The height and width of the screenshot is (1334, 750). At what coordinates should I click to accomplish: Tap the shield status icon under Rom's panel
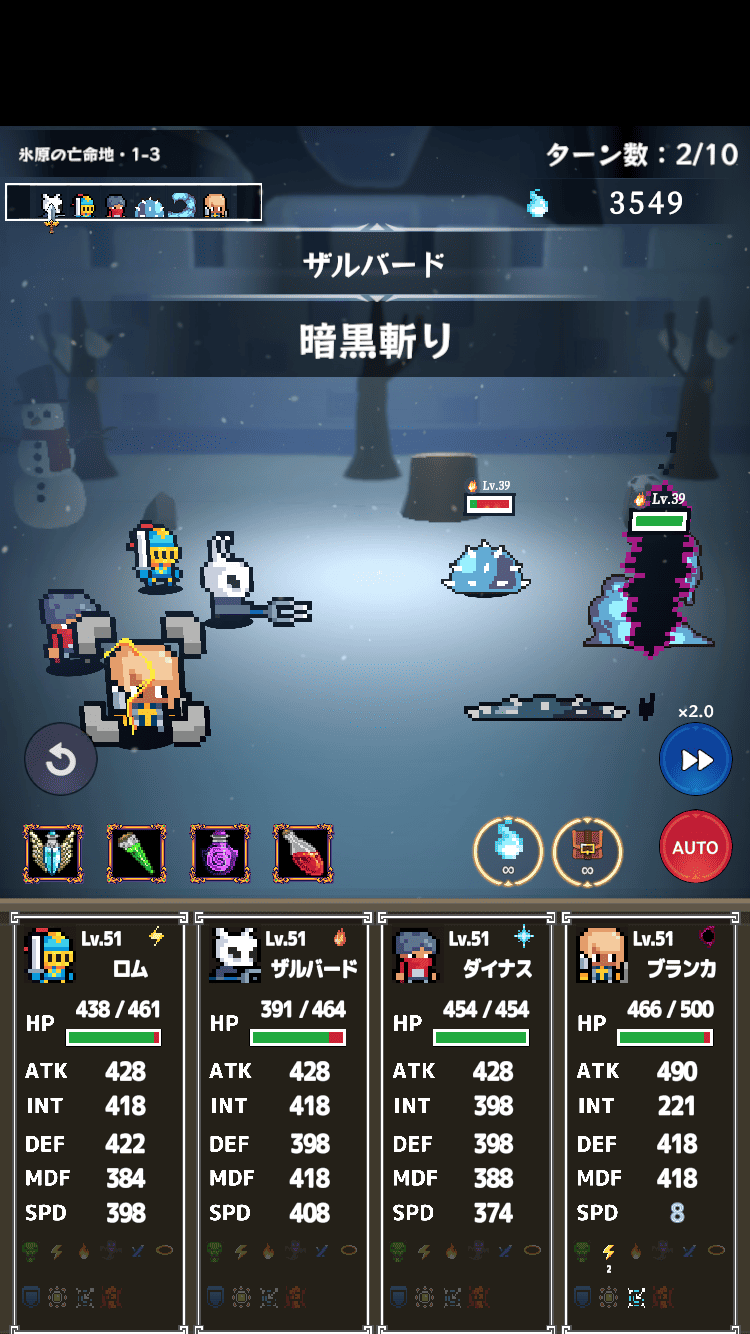click(31, 1296)
